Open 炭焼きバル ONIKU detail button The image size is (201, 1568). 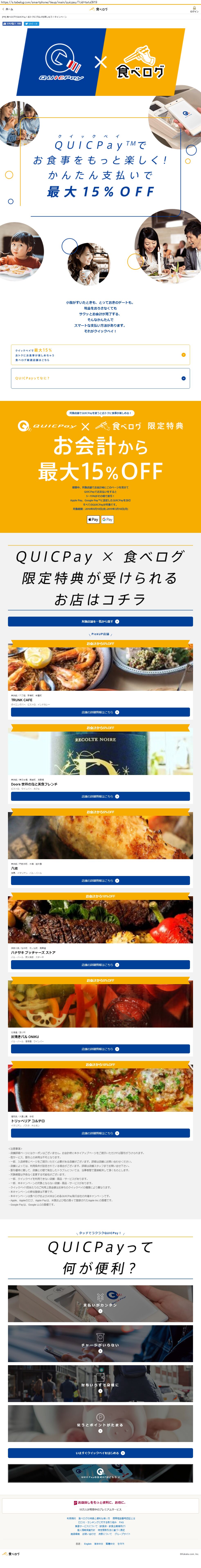click(x=100, y=1049)
